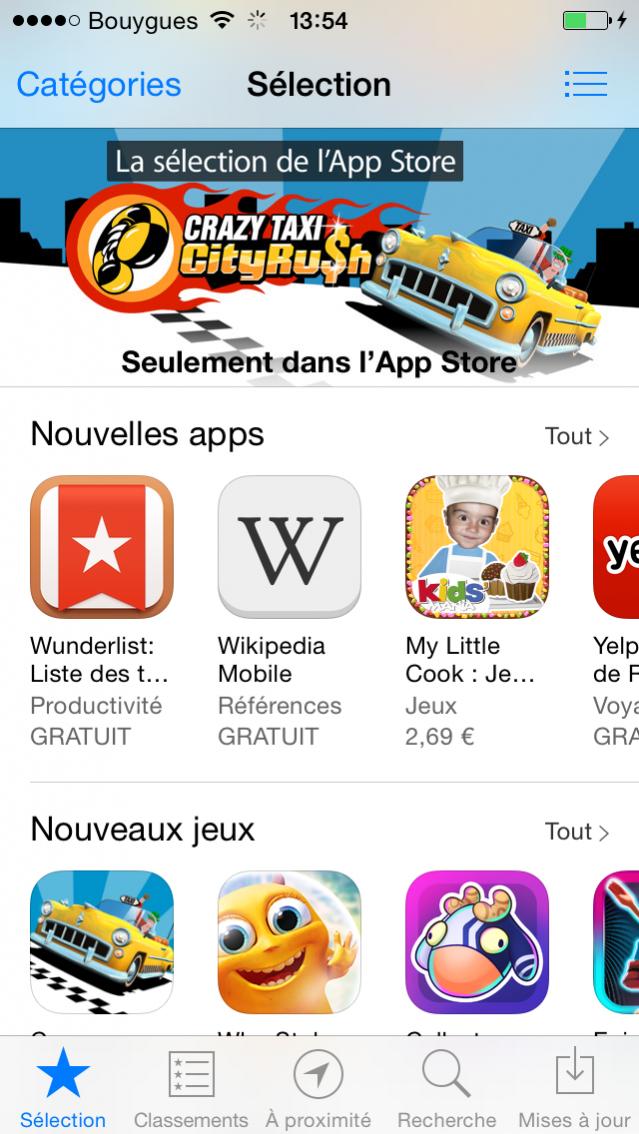Open the blue fish game icon
The height and width of the screenshot is (1134, 639).
(477, 942)
